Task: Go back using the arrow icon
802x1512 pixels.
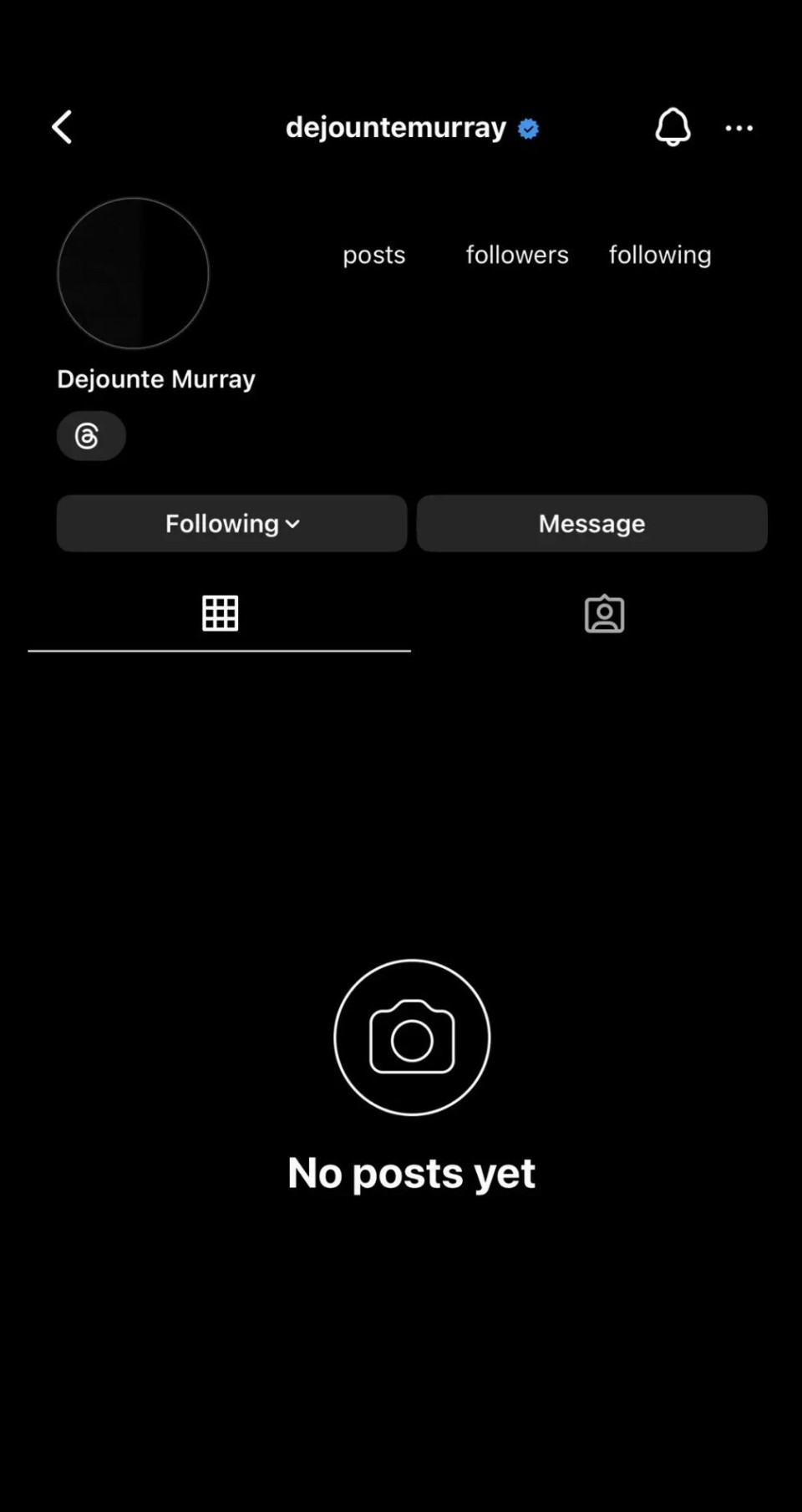Action: pos(61,127)
